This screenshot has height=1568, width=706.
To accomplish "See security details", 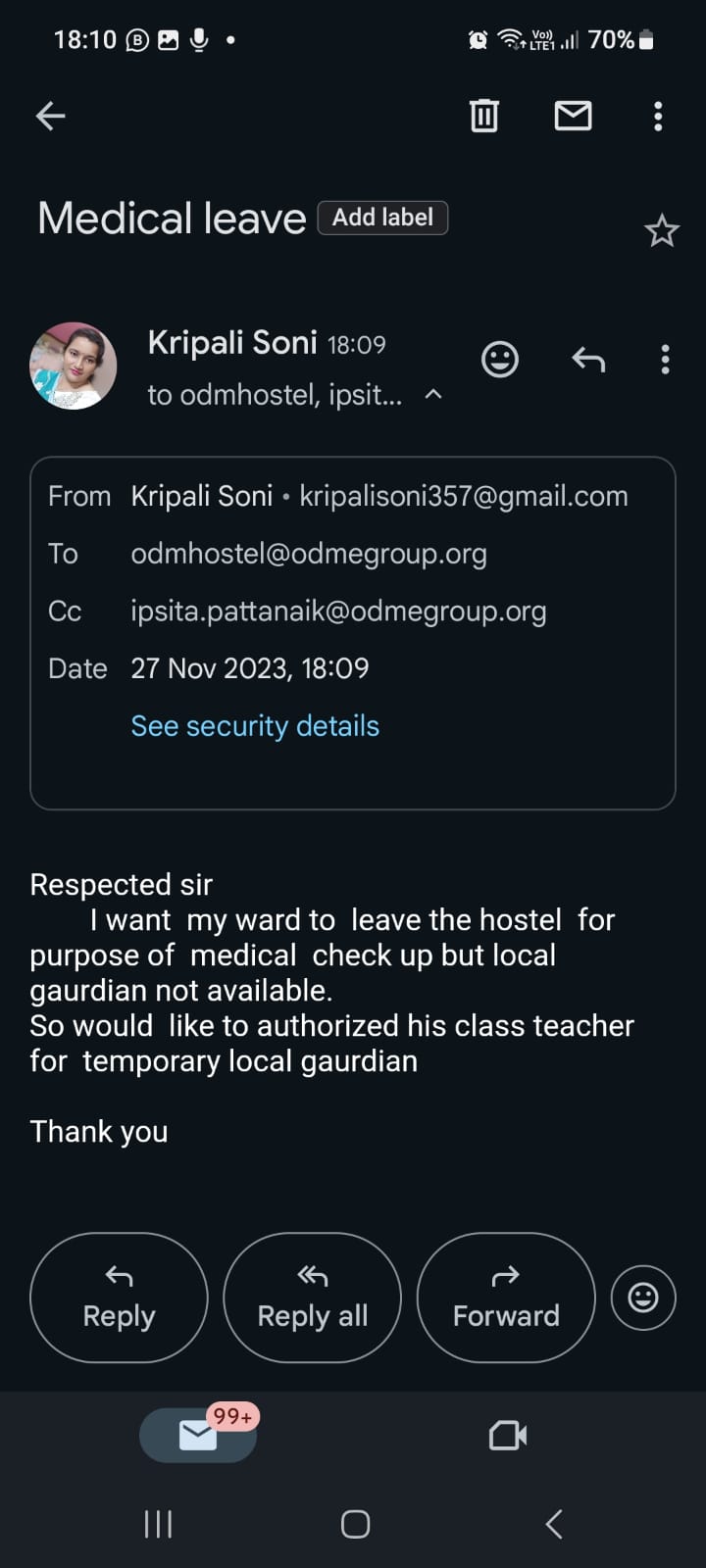I will coord(255,726).
